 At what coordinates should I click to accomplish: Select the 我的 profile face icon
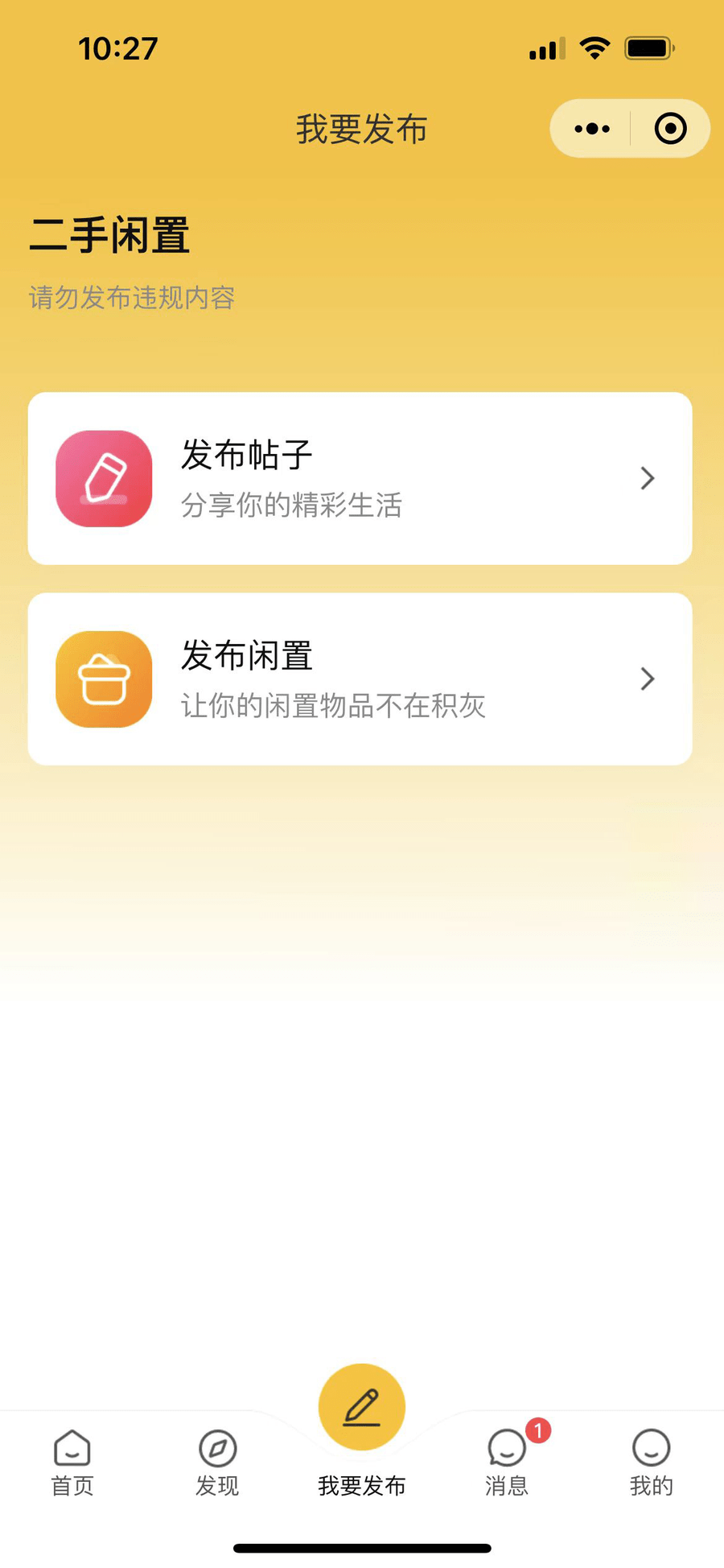[651, 1445]
